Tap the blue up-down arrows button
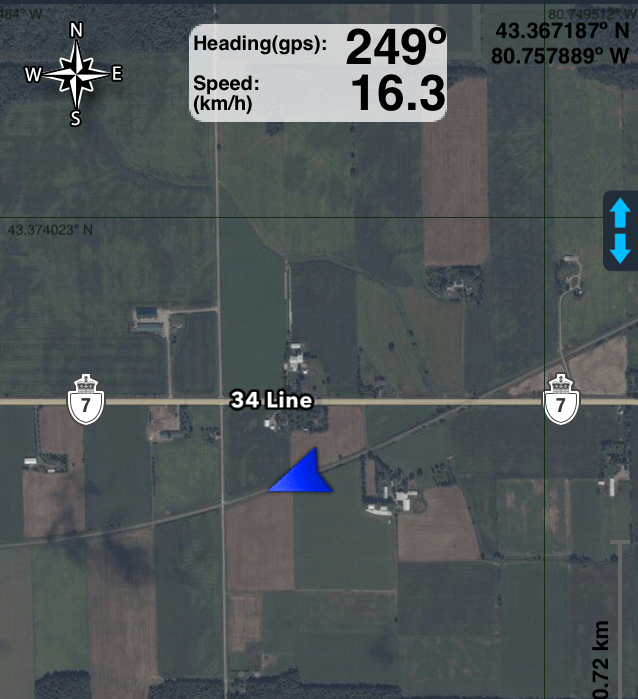The width and height of the screenshot is (638, 699). click(x=620, y=231)
